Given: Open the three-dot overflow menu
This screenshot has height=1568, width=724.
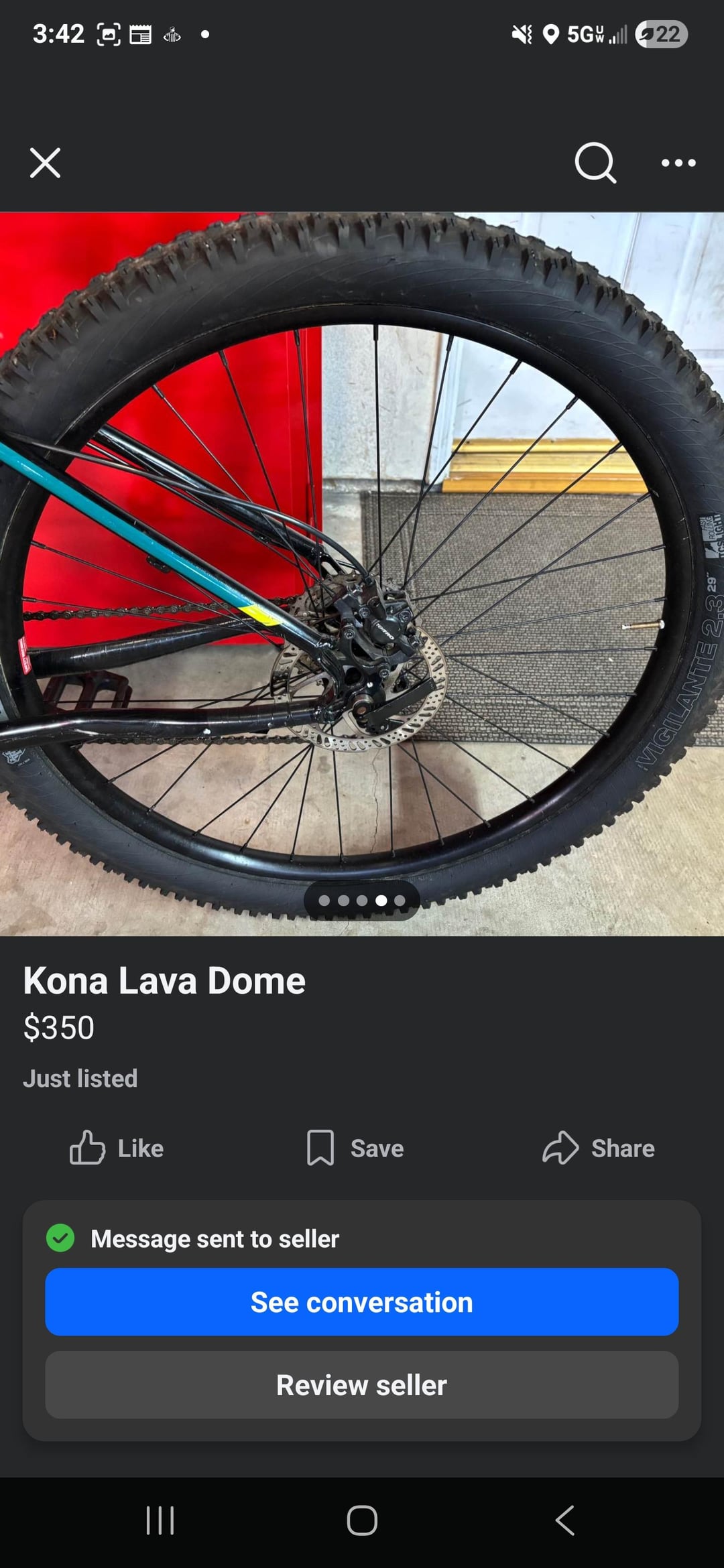Looking at the screenshot, I should click(678, 163).
